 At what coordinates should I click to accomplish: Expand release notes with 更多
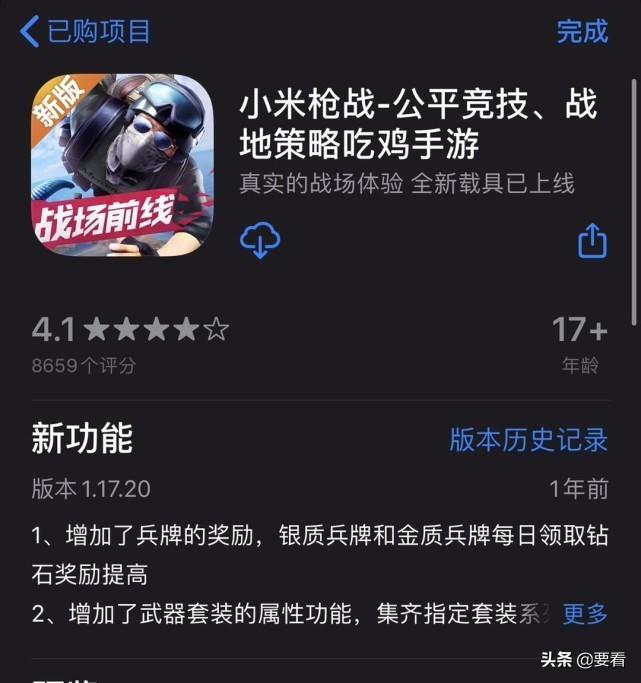click(584, 613)
